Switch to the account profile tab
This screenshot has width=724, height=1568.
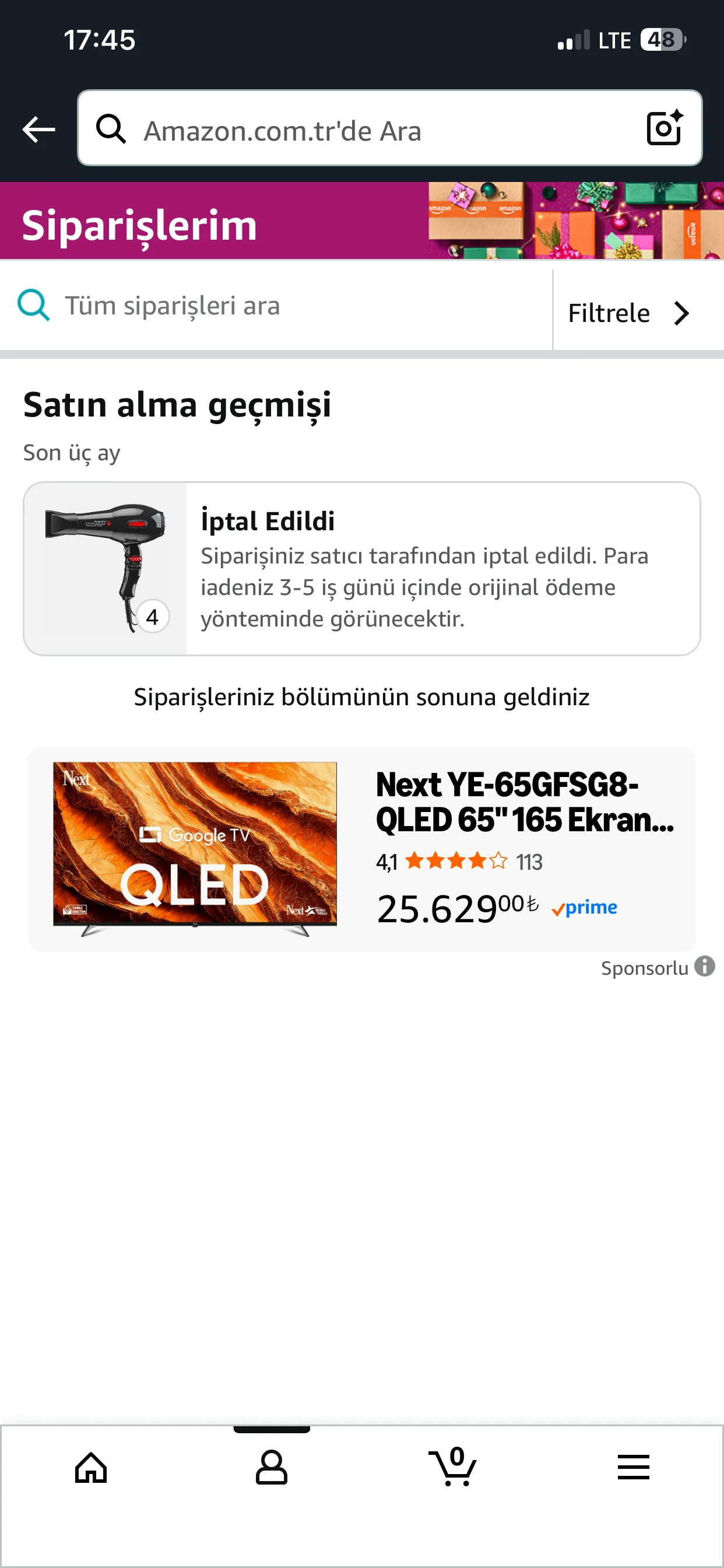271,1467
